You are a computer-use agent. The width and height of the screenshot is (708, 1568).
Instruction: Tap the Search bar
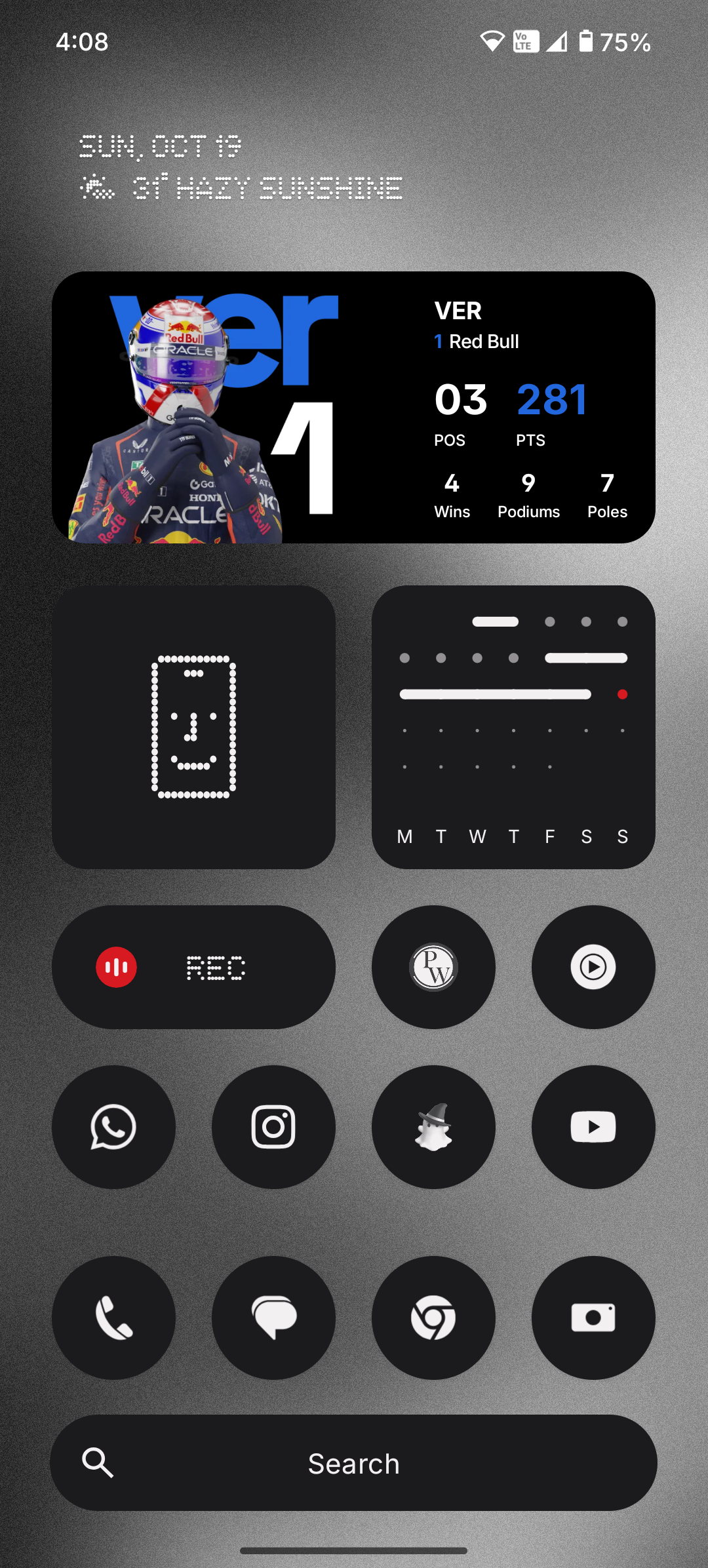(x=353, y=1463)
